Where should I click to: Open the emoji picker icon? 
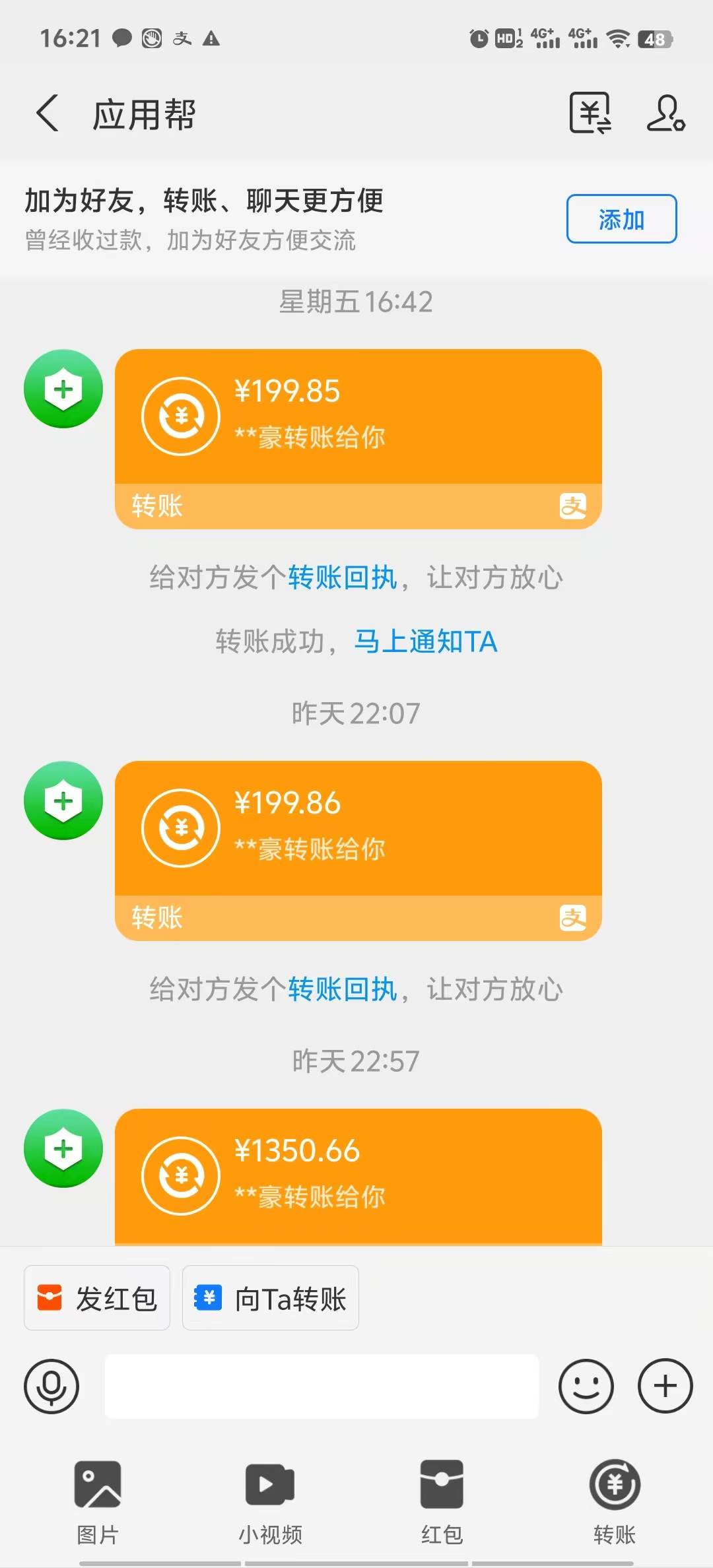pos(586,1386)
